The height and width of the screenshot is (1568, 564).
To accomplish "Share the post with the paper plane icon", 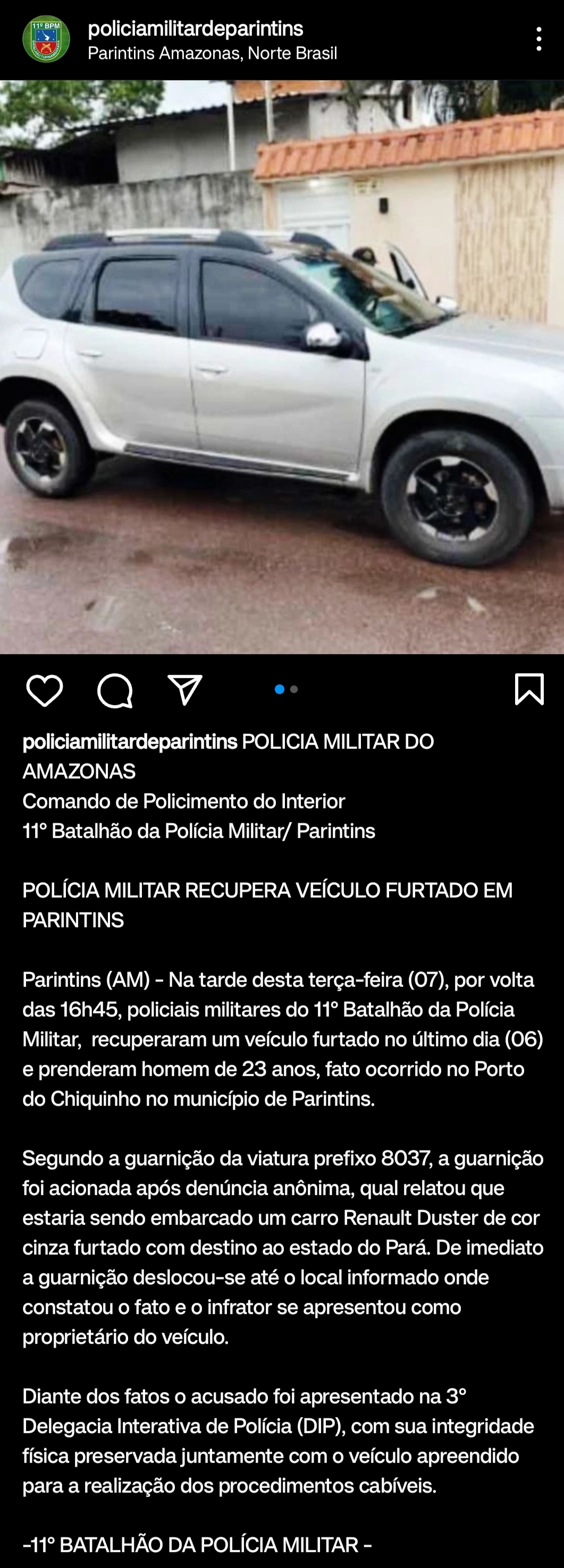I will click(x=185, y=689).
